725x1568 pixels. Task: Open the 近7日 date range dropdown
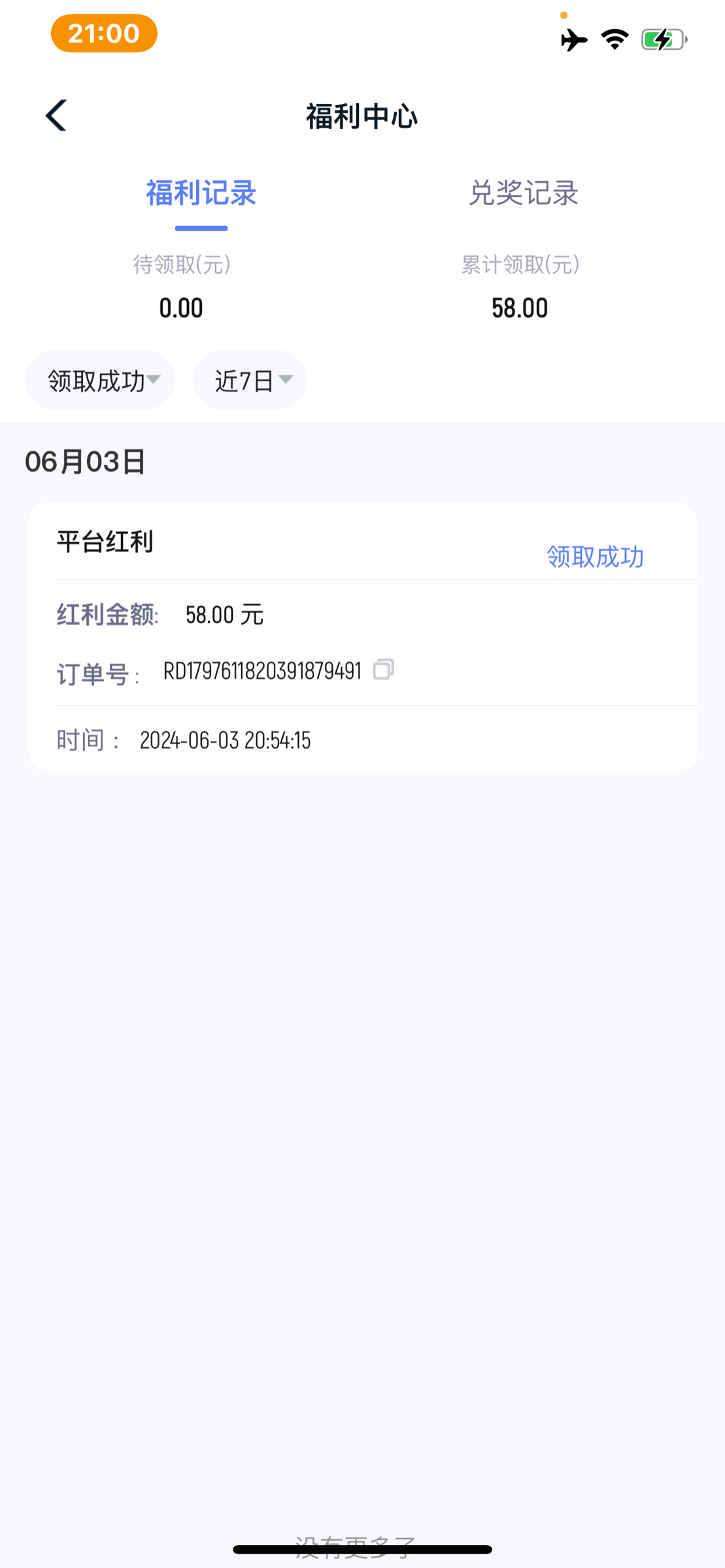250,380
